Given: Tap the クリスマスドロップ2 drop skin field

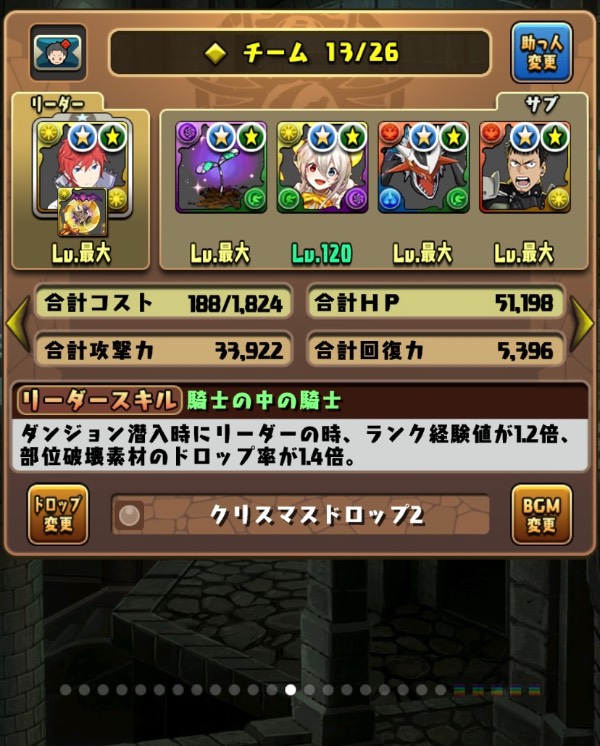Looking at the screenshot, I should click(x=300, y=515).
